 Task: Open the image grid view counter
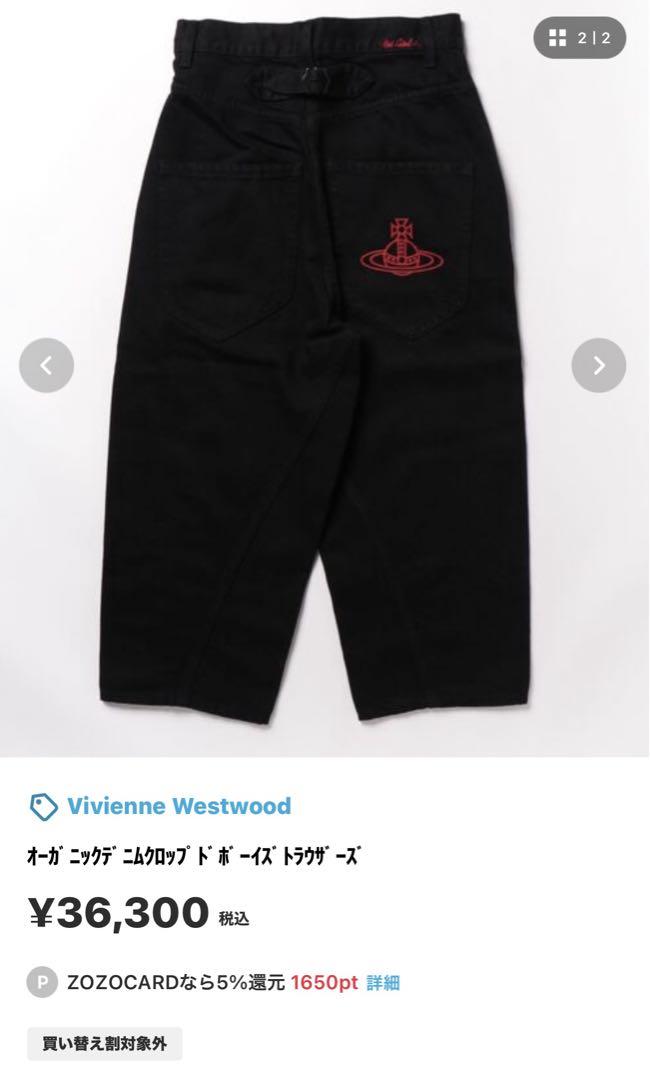(x=580, y=38)
